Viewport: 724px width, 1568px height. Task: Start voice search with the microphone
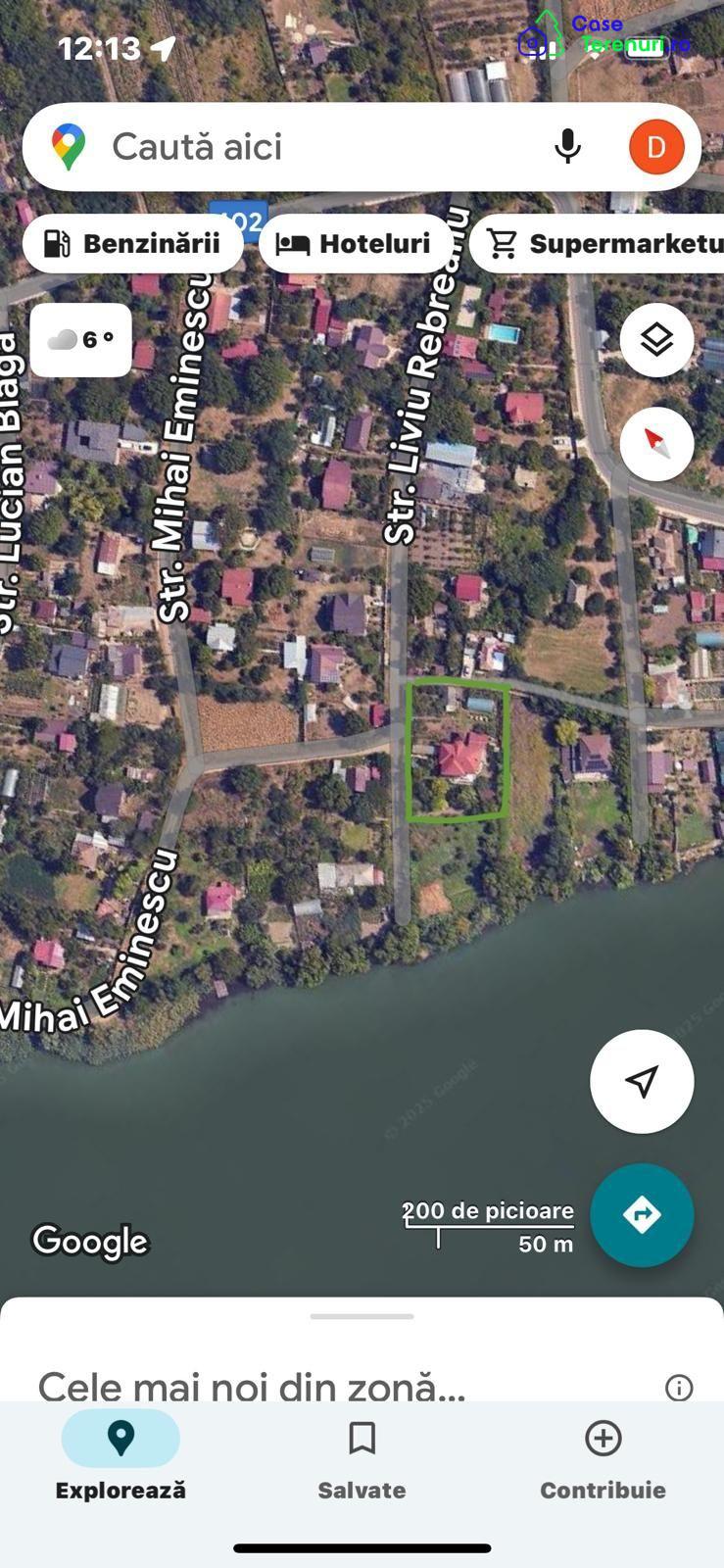tap(567, 147)
